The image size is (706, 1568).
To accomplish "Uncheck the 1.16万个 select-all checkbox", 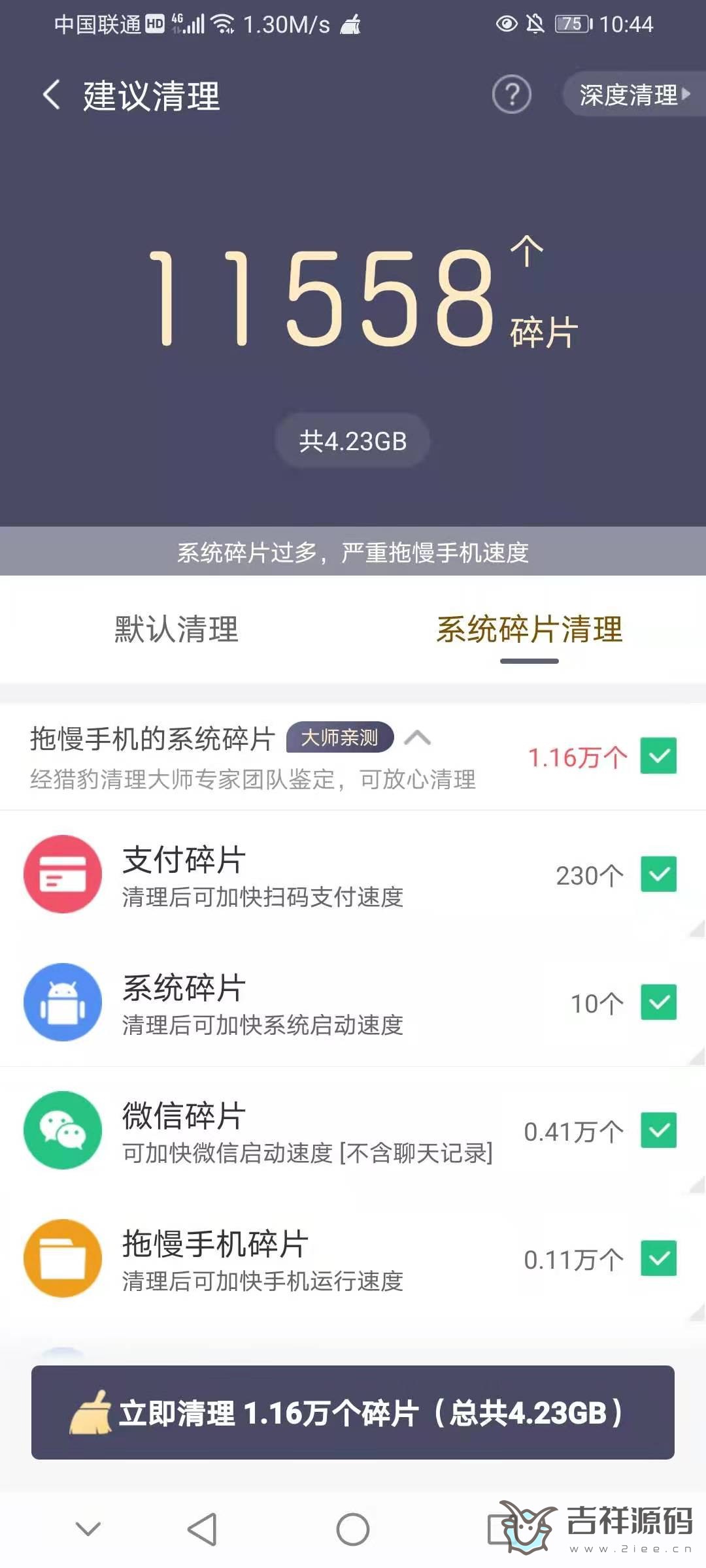I will coord(658,756).
